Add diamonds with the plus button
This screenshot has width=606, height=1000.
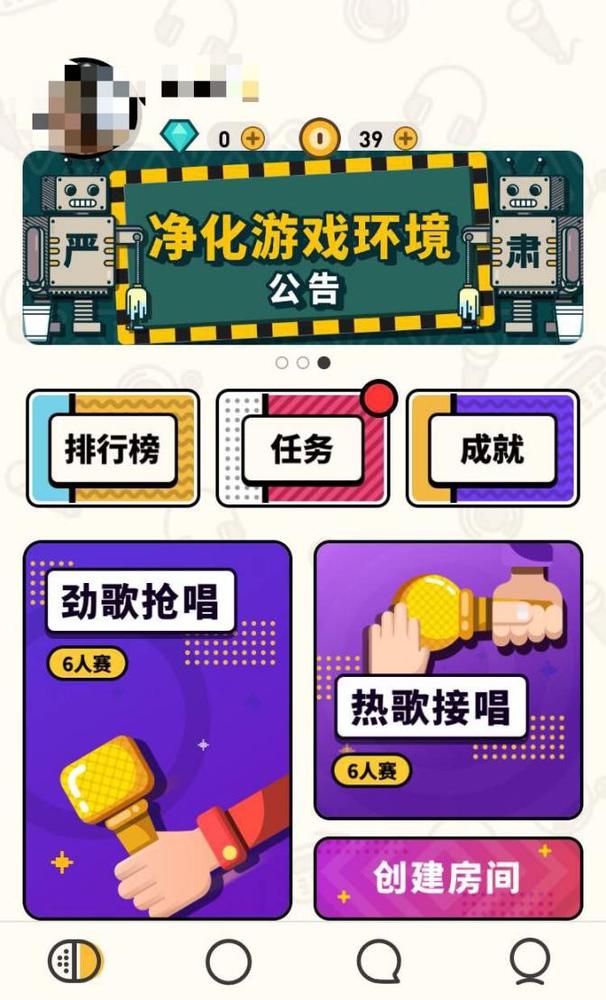coord(253,138)
